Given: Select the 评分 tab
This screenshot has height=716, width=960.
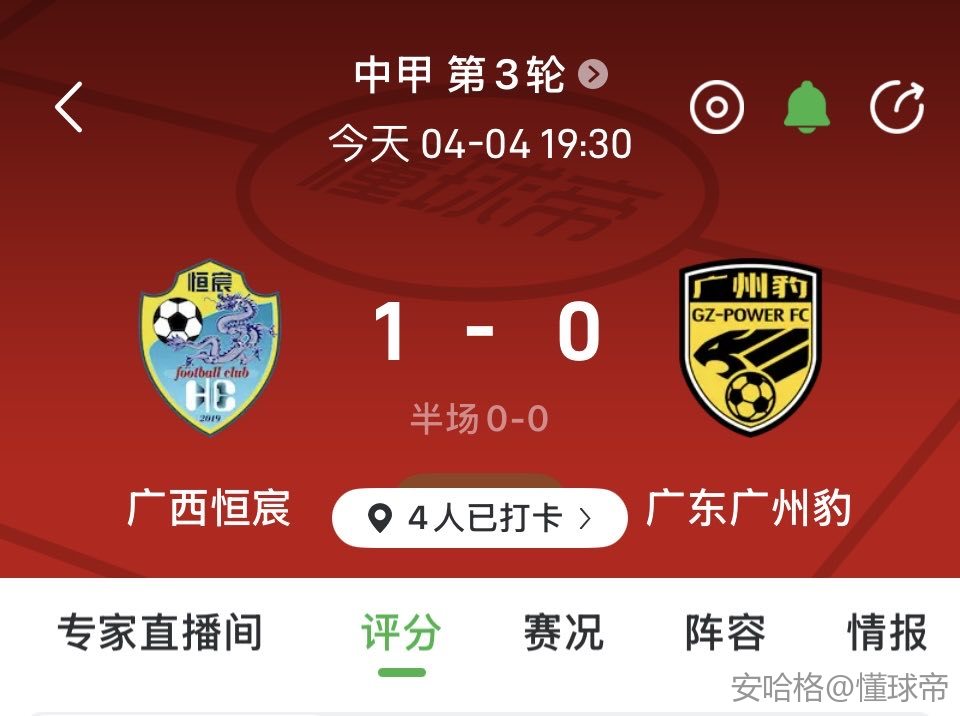Looking at the screenshot, I should pyautogui.click(x=401, y=633).
